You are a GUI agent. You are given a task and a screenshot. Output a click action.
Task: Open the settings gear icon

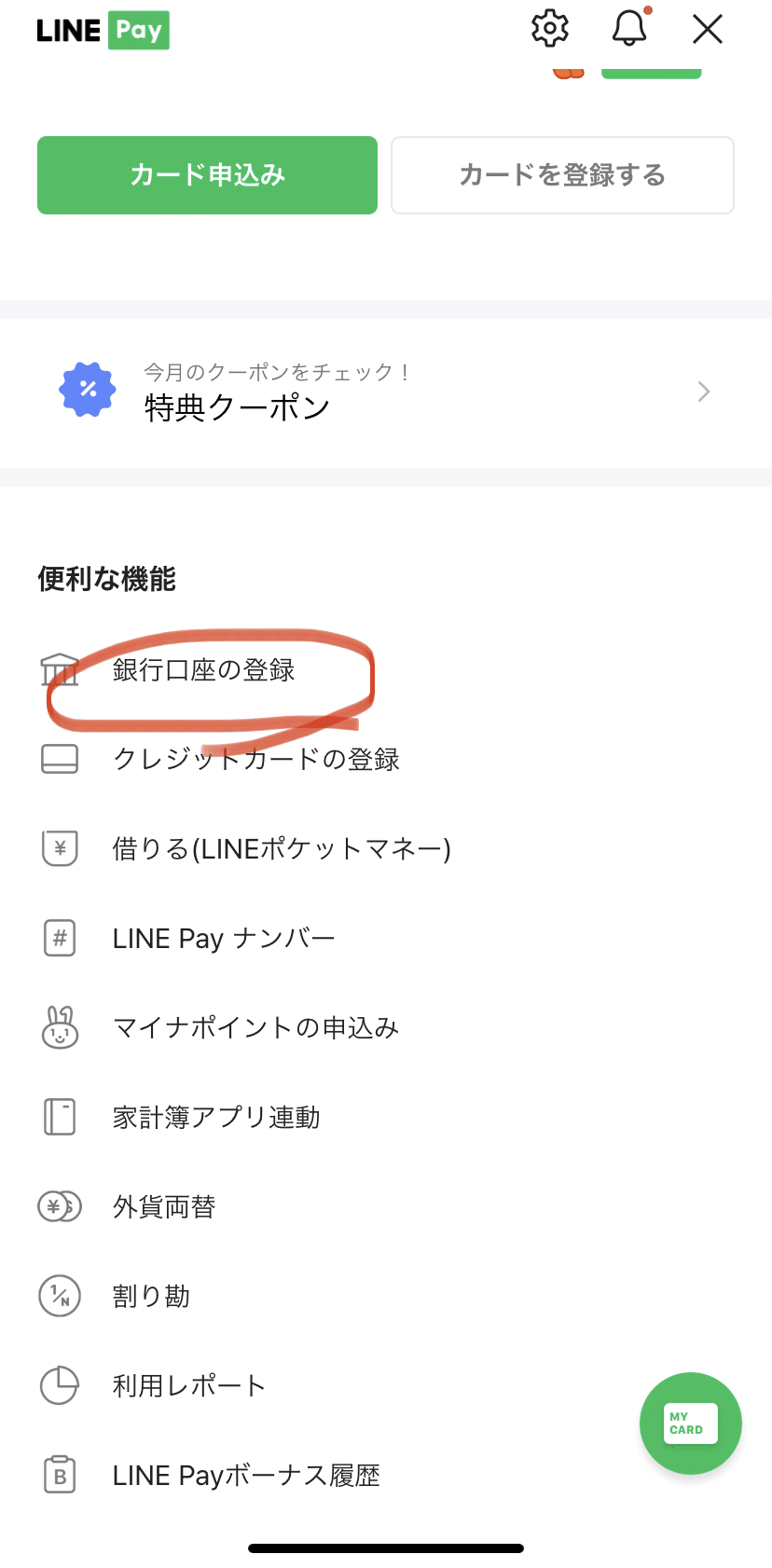(550, 29)
